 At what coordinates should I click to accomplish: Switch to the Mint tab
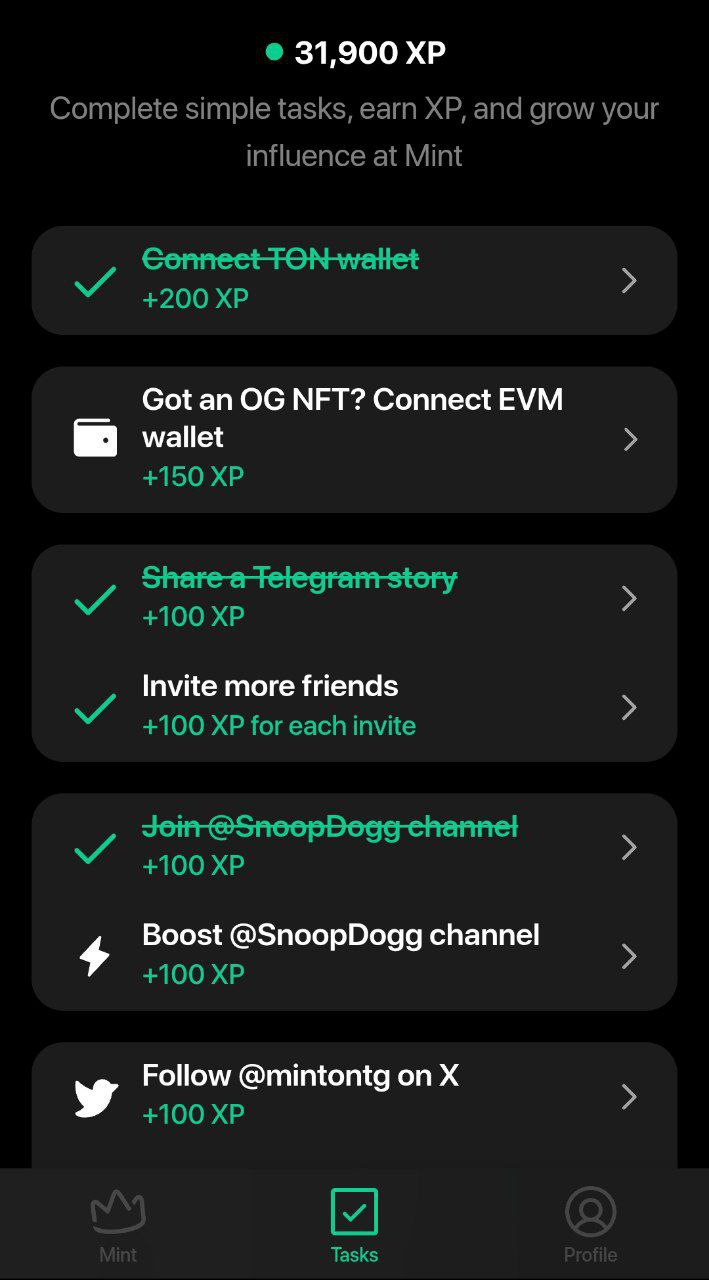tap(118, 1226)
